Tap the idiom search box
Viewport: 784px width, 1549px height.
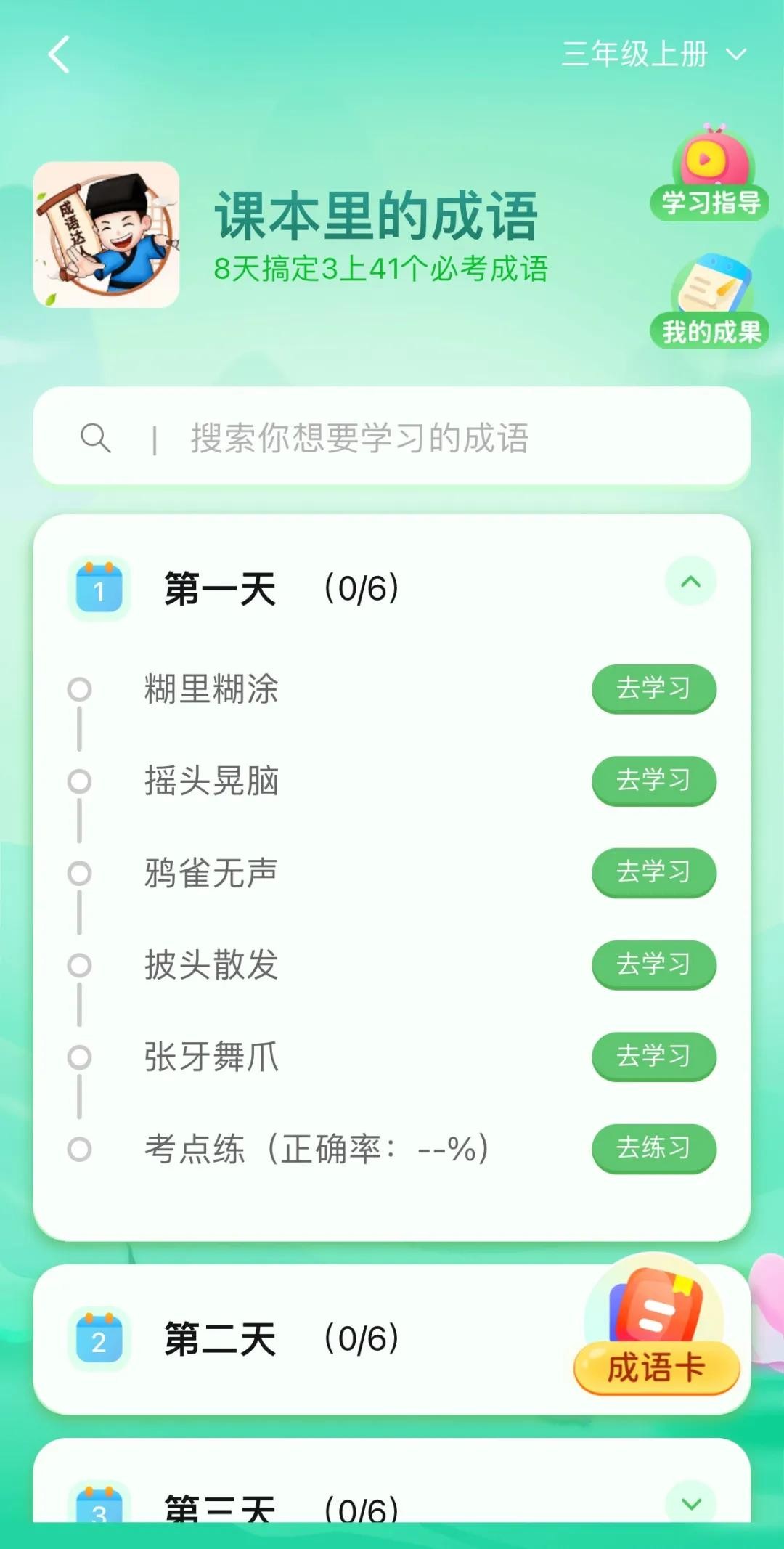pyautogui.click(x=392, y=438)
